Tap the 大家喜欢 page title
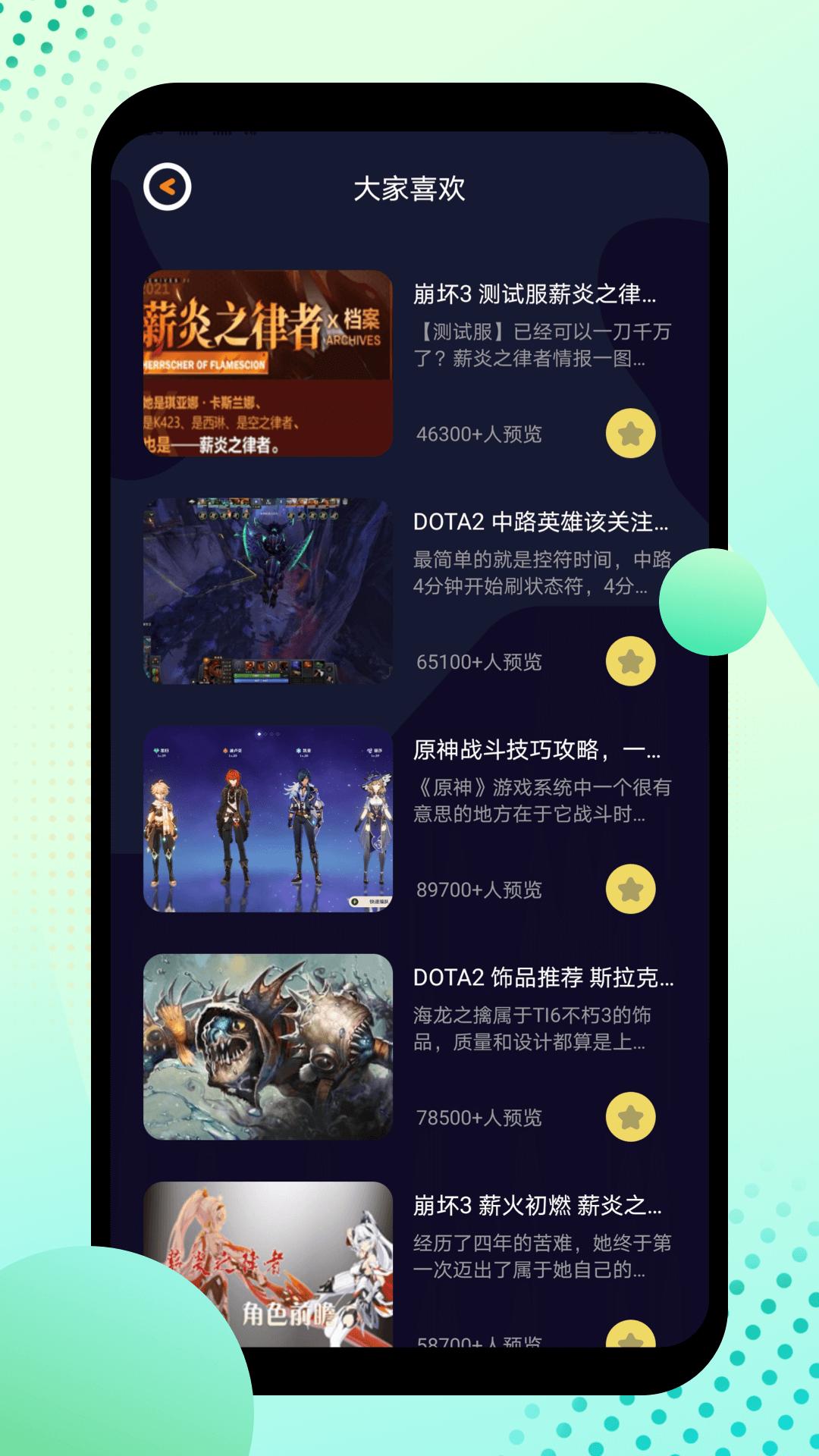 [x=409, y=188]
